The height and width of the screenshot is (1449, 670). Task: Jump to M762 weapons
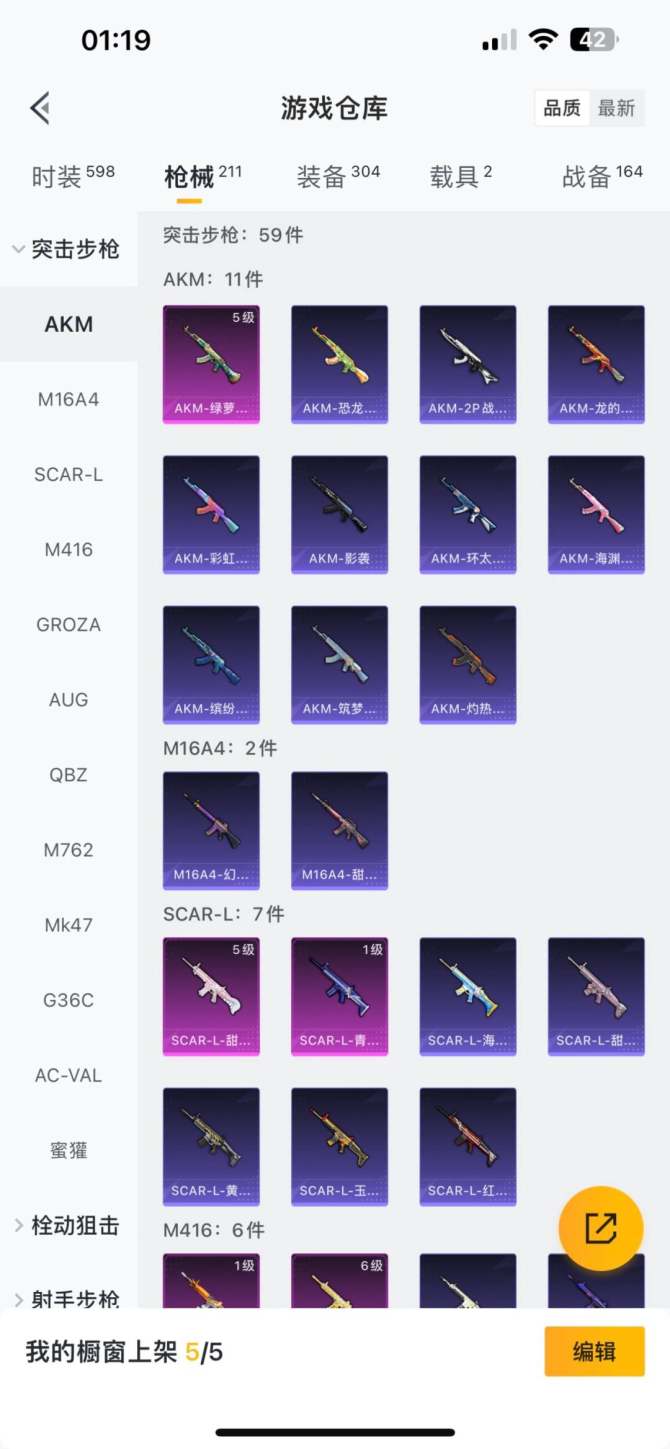68,850
